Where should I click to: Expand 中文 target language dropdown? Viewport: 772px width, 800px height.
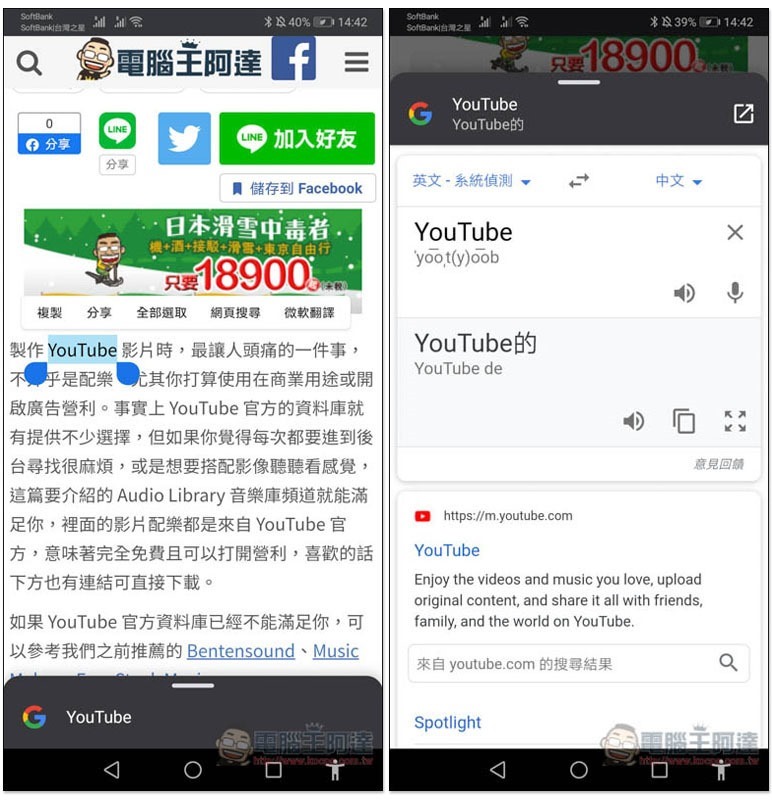[679, 181]
